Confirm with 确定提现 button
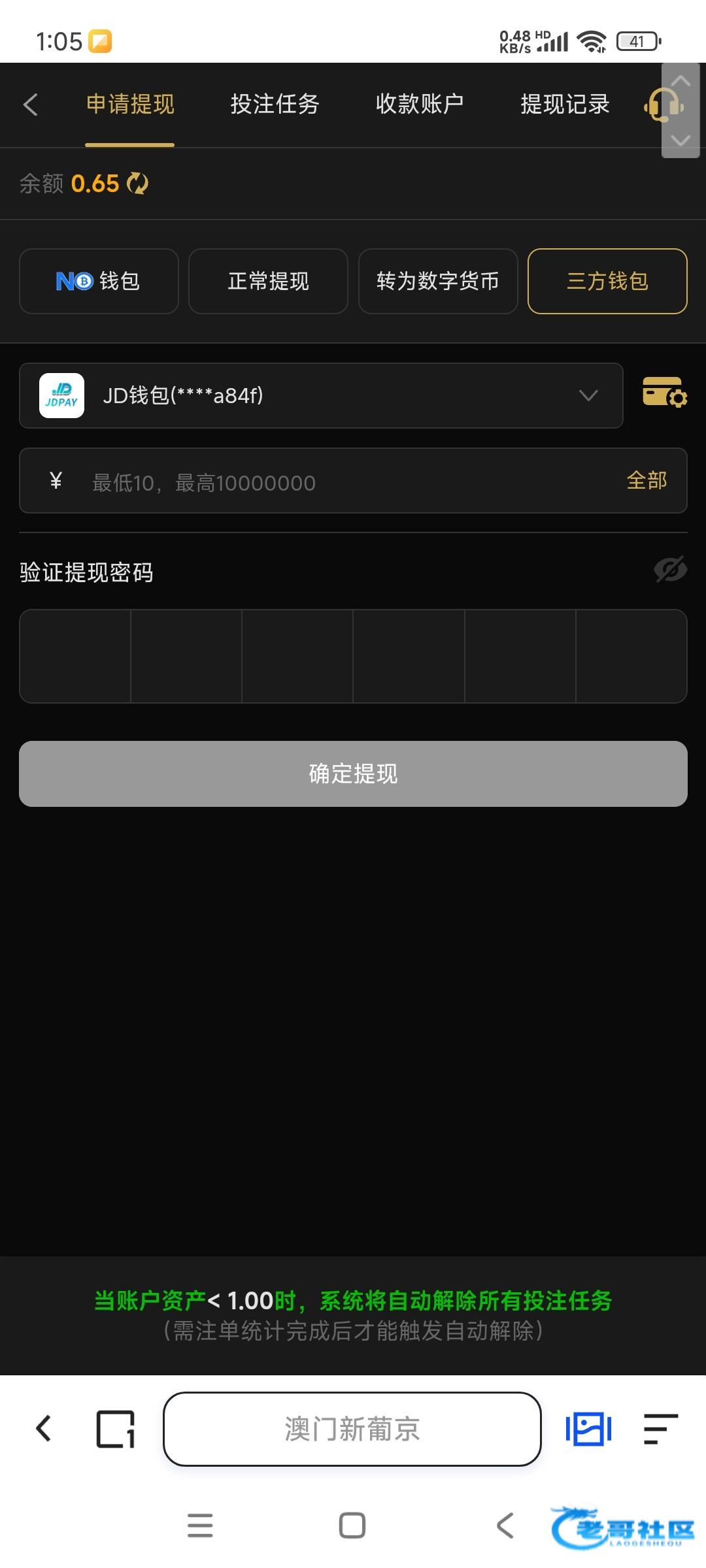 point(353,774)
